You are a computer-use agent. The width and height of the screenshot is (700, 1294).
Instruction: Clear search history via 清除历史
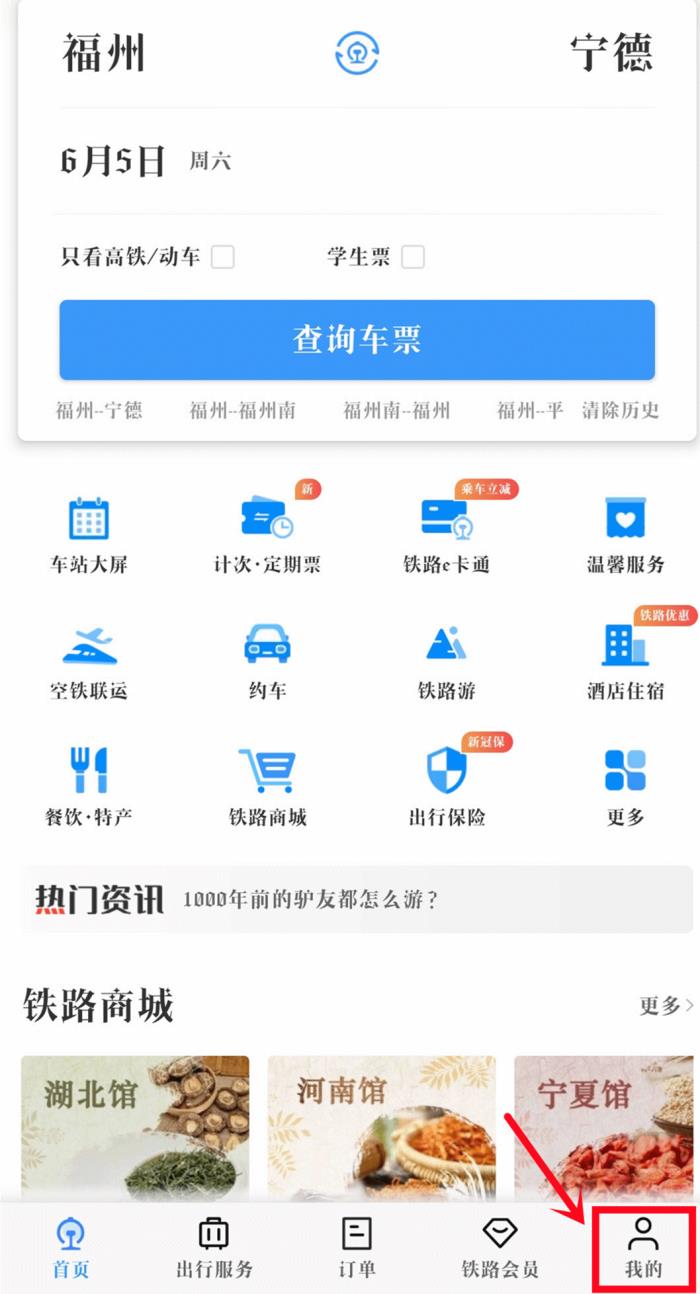(621, 410)
